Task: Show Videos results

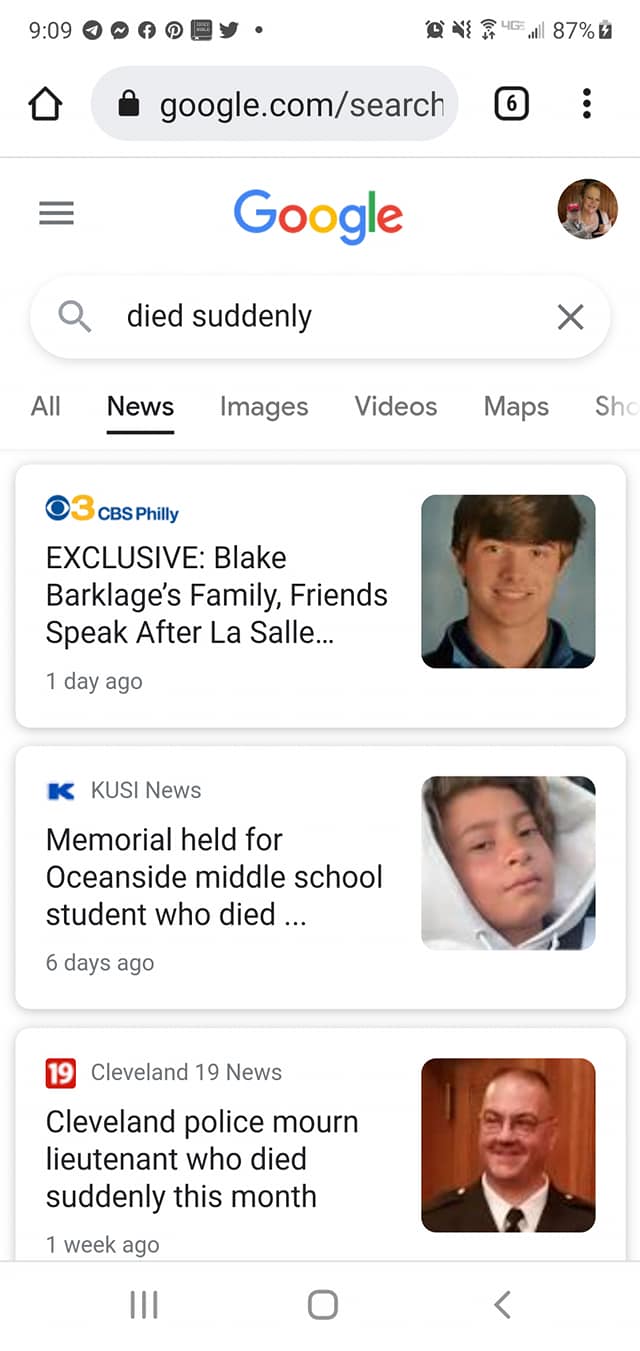Action: point(395,406)
